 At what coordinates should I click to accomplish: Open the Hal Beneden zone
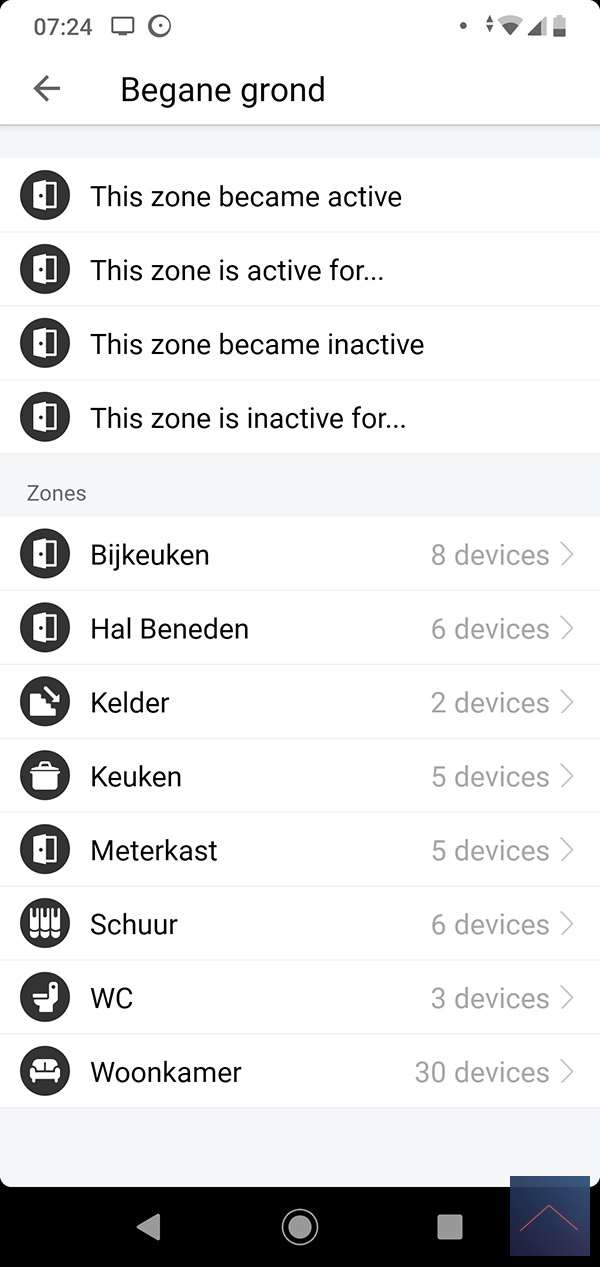pos(300,628)
